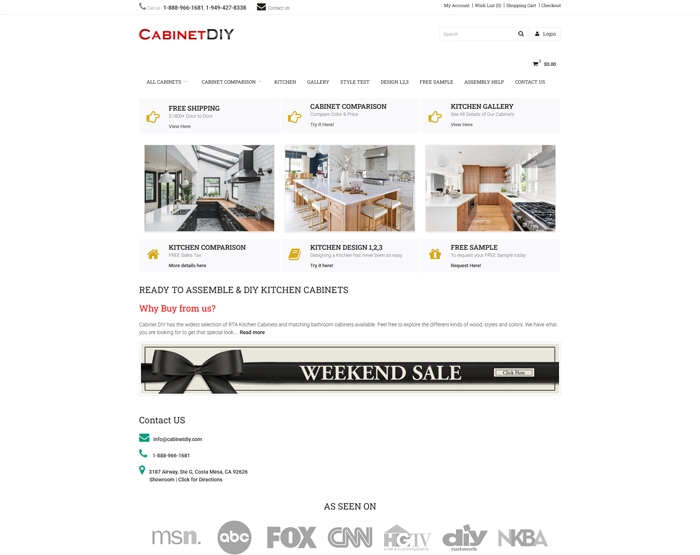Expand the All Cabinets menu
The width and height of the screenshot is (700, 555).
coord(166,82)
